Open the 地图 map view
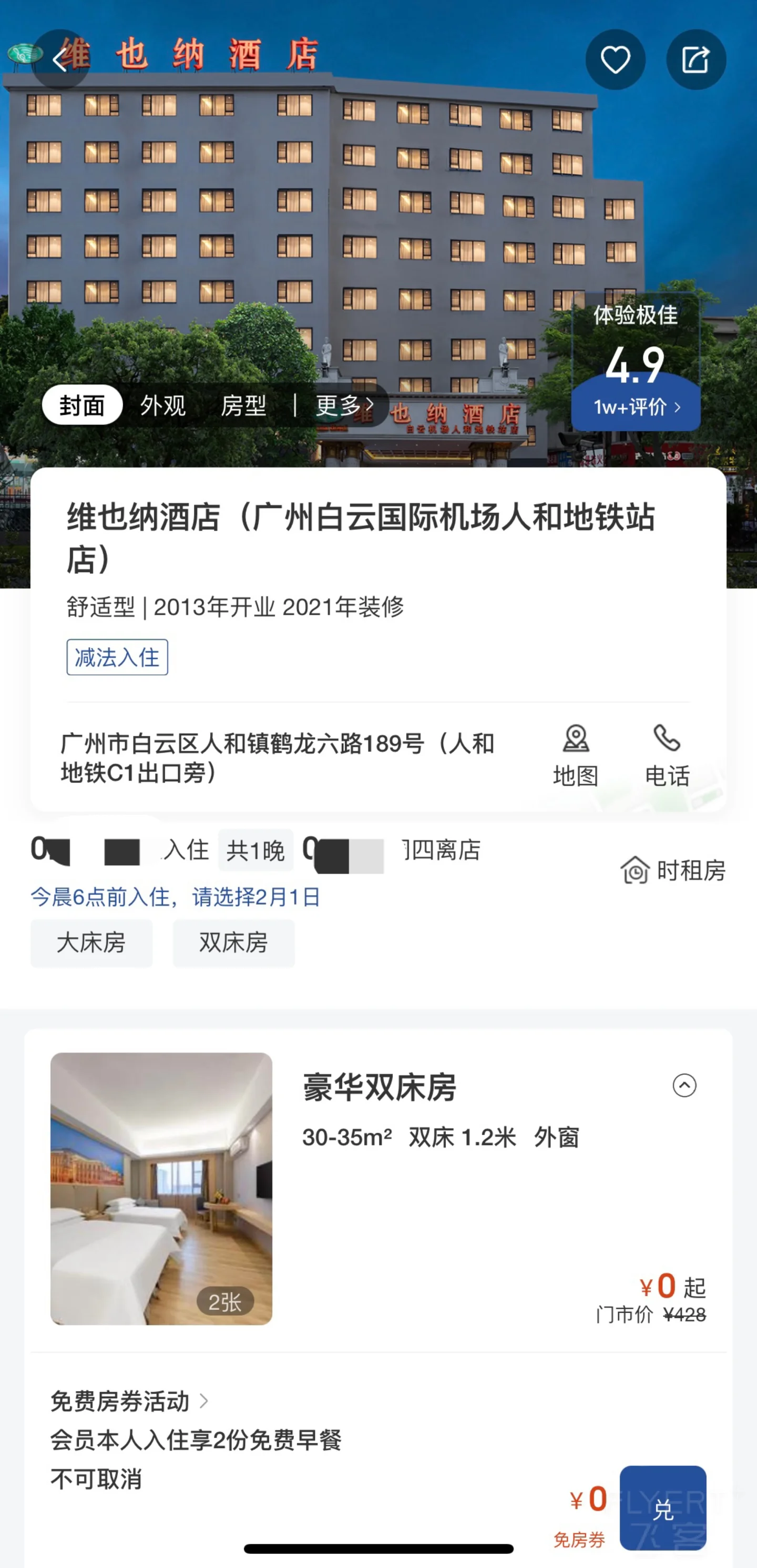 tap(575, 755)
